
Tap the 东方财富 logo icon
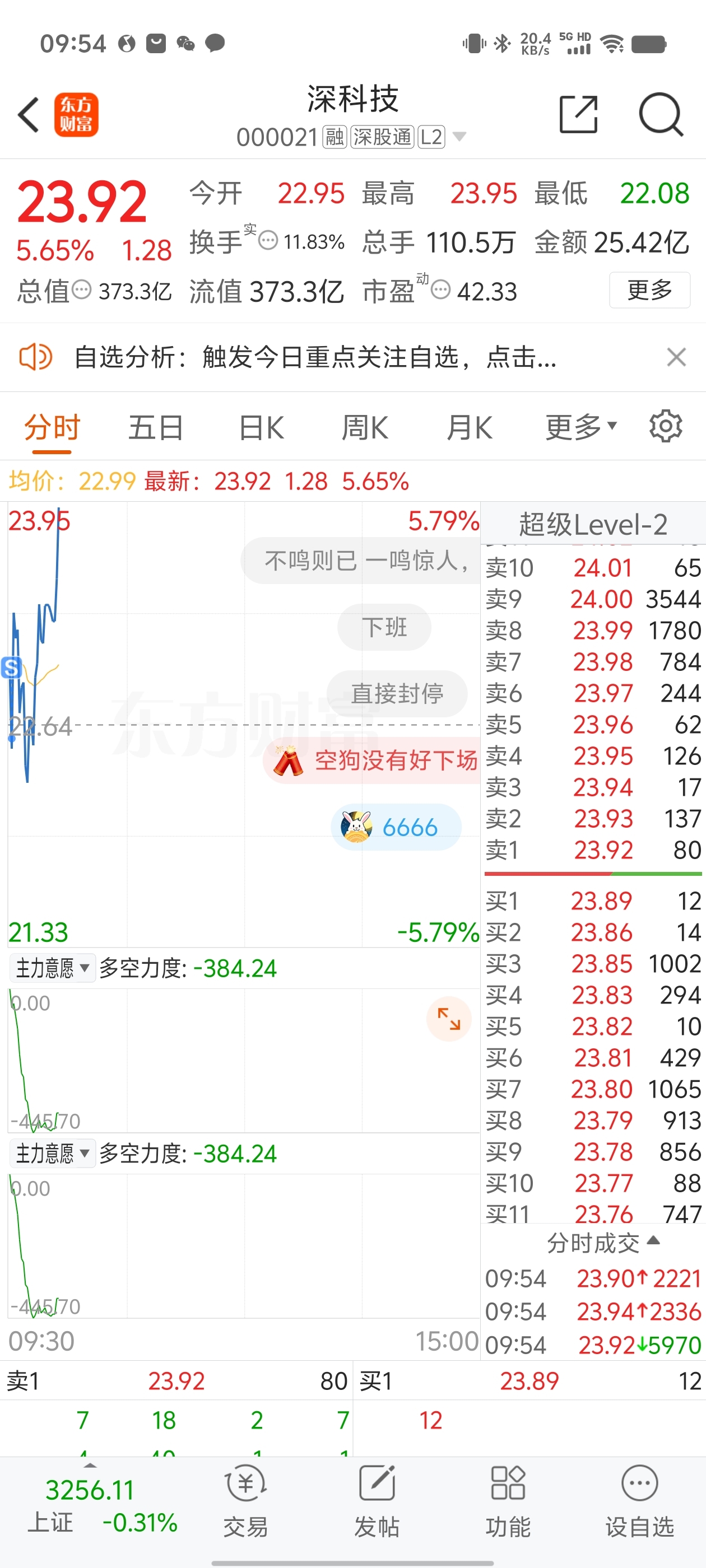78,114
